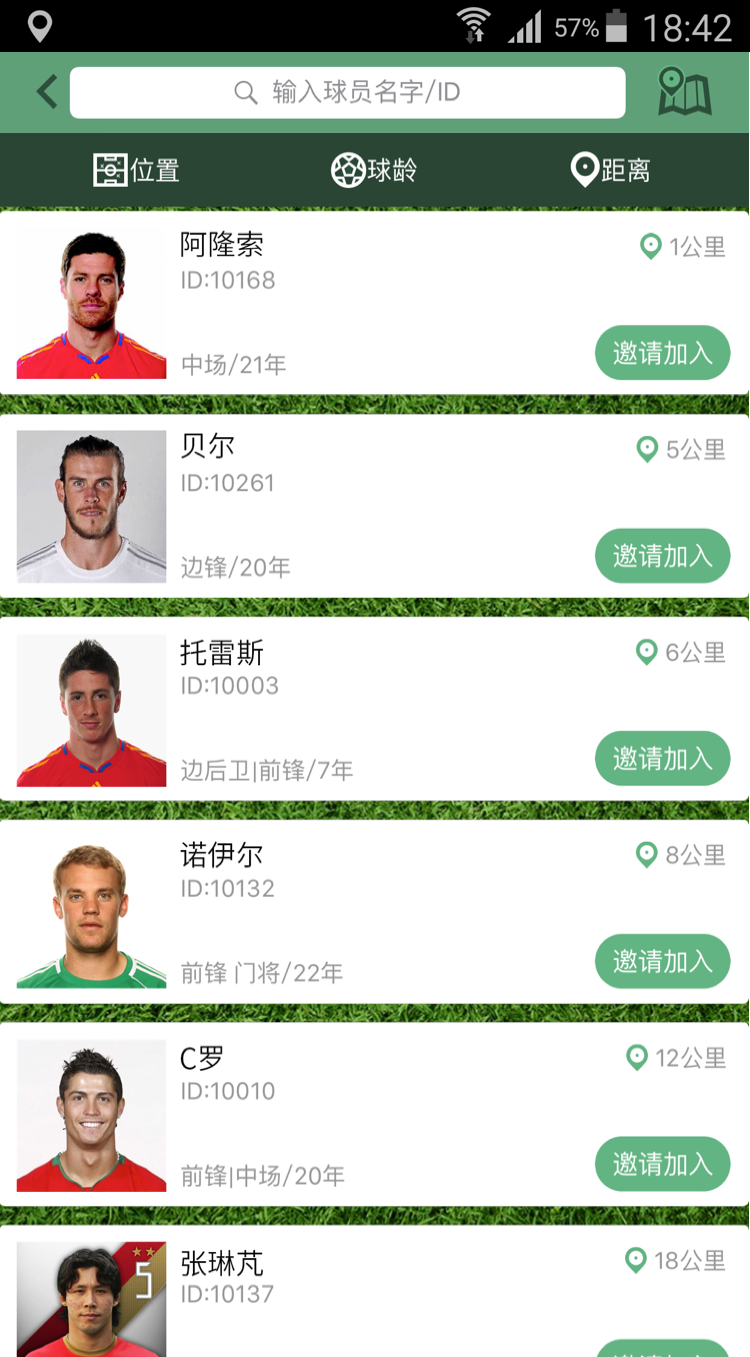Viewport: 750px width, 1357px height.
Task: Open 阿隆索's player profile
Action: tap(374, 303)
